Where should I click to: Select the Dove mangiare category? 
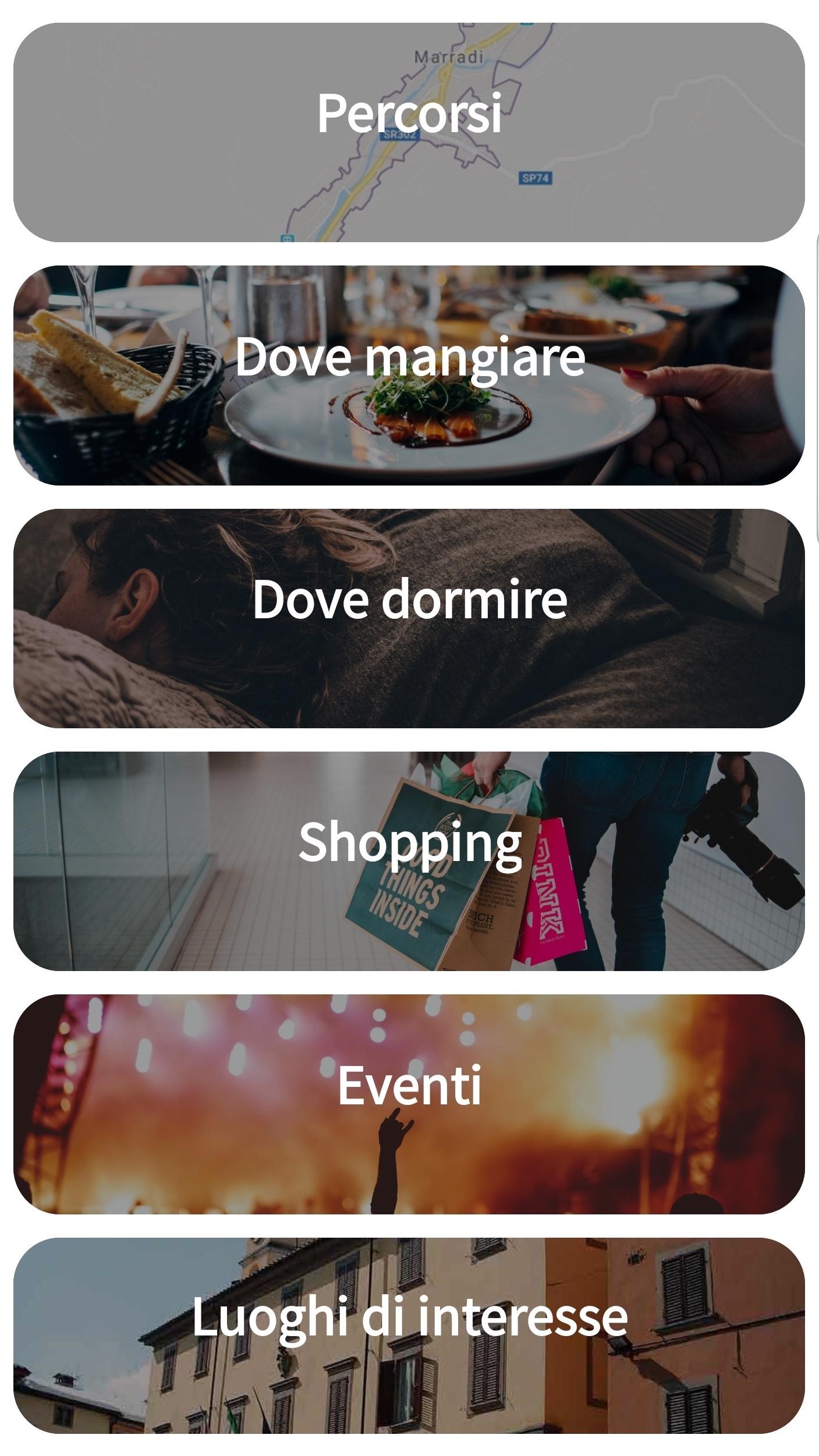tap(409, 375)
